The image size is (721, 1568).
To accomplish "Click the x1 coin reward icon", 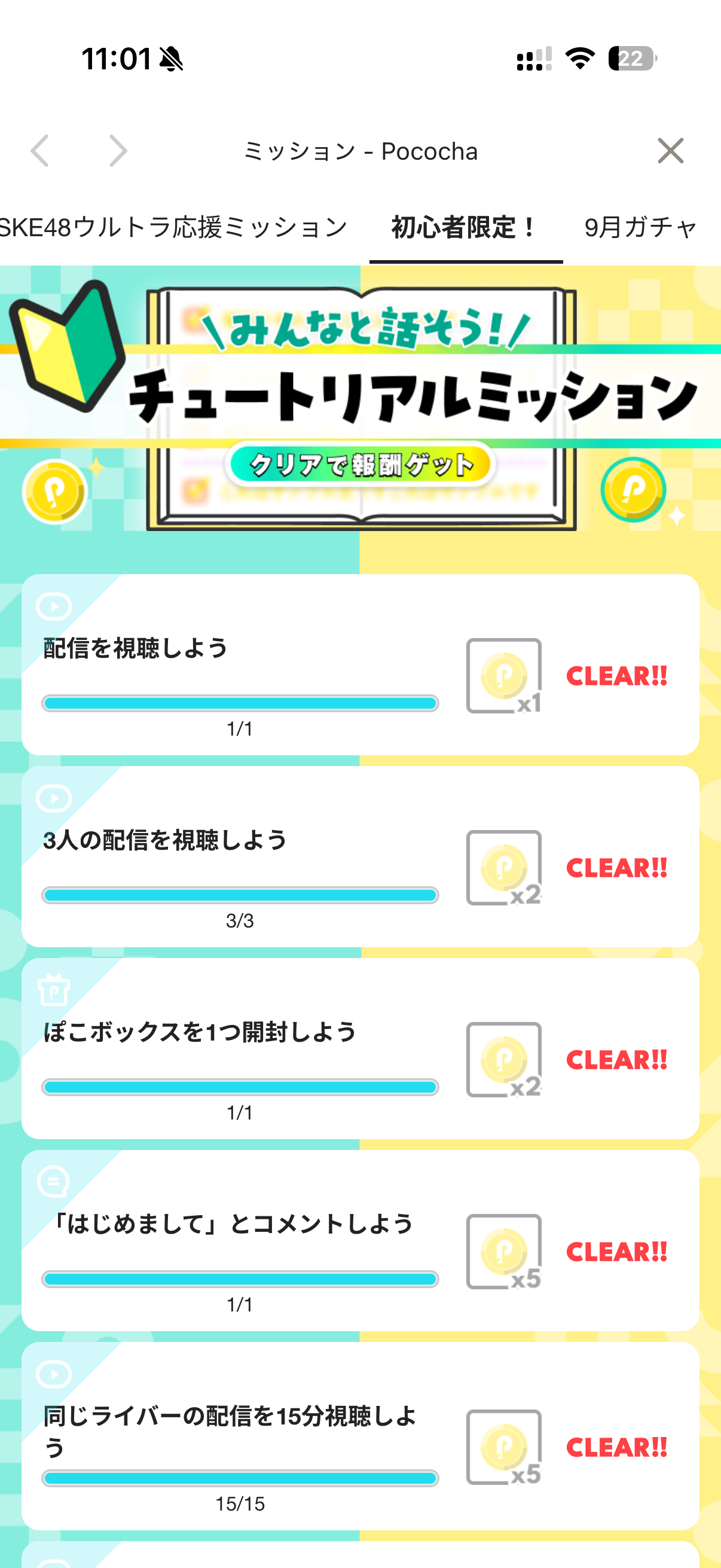I will point(504,675).
